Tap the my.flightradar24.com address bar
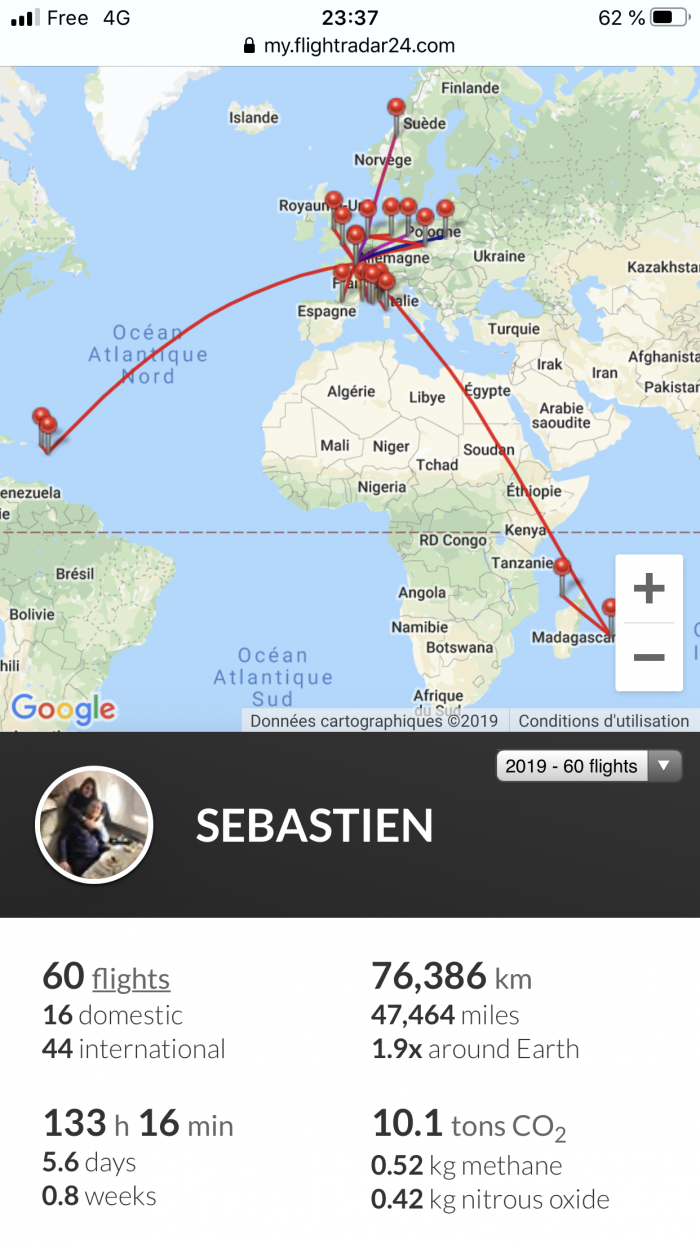The height and width of the screenshot is (1244, 700). [350, 45]
